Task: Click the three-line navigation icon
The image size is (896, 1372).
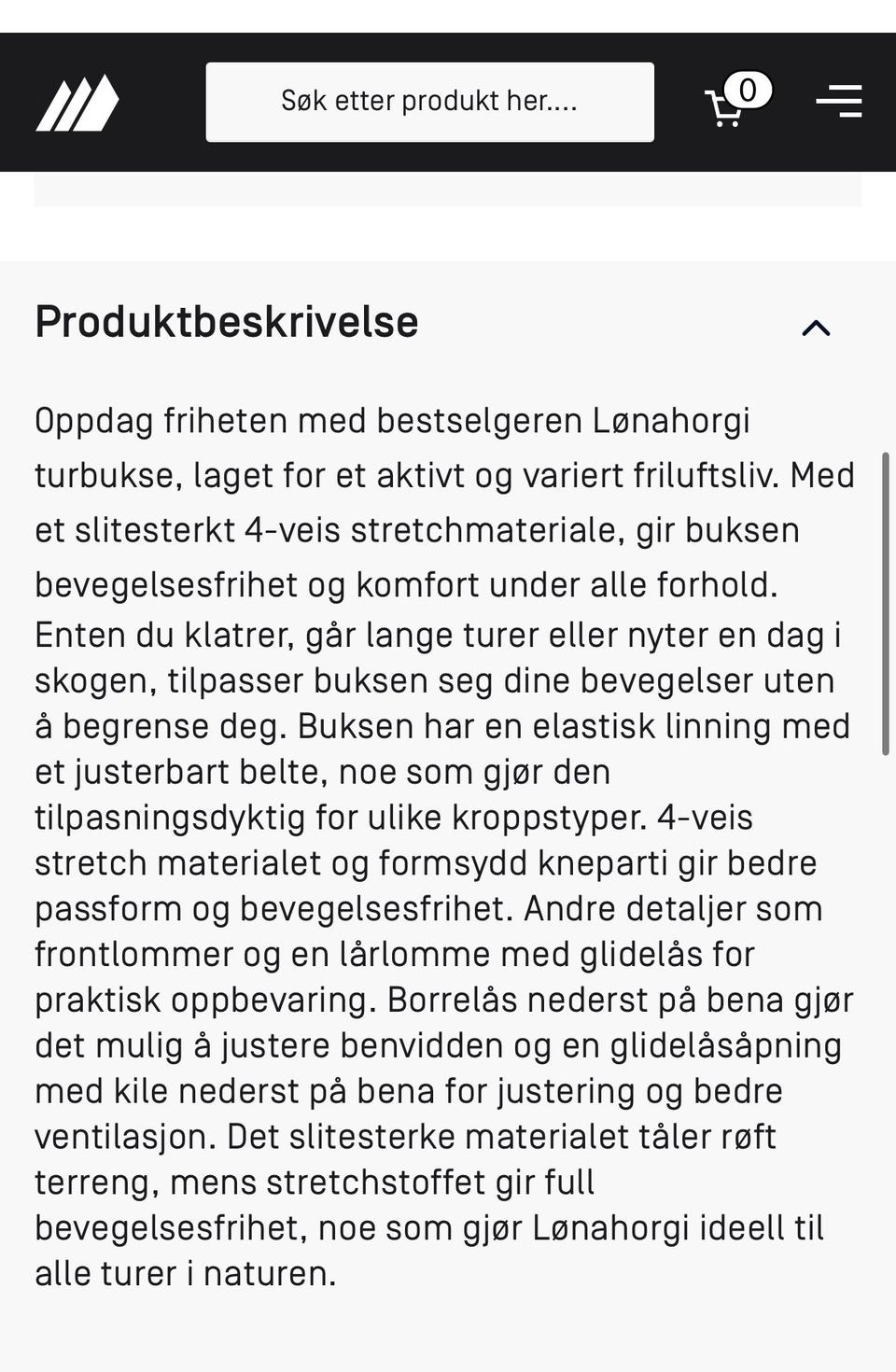Action: point(838,101)
